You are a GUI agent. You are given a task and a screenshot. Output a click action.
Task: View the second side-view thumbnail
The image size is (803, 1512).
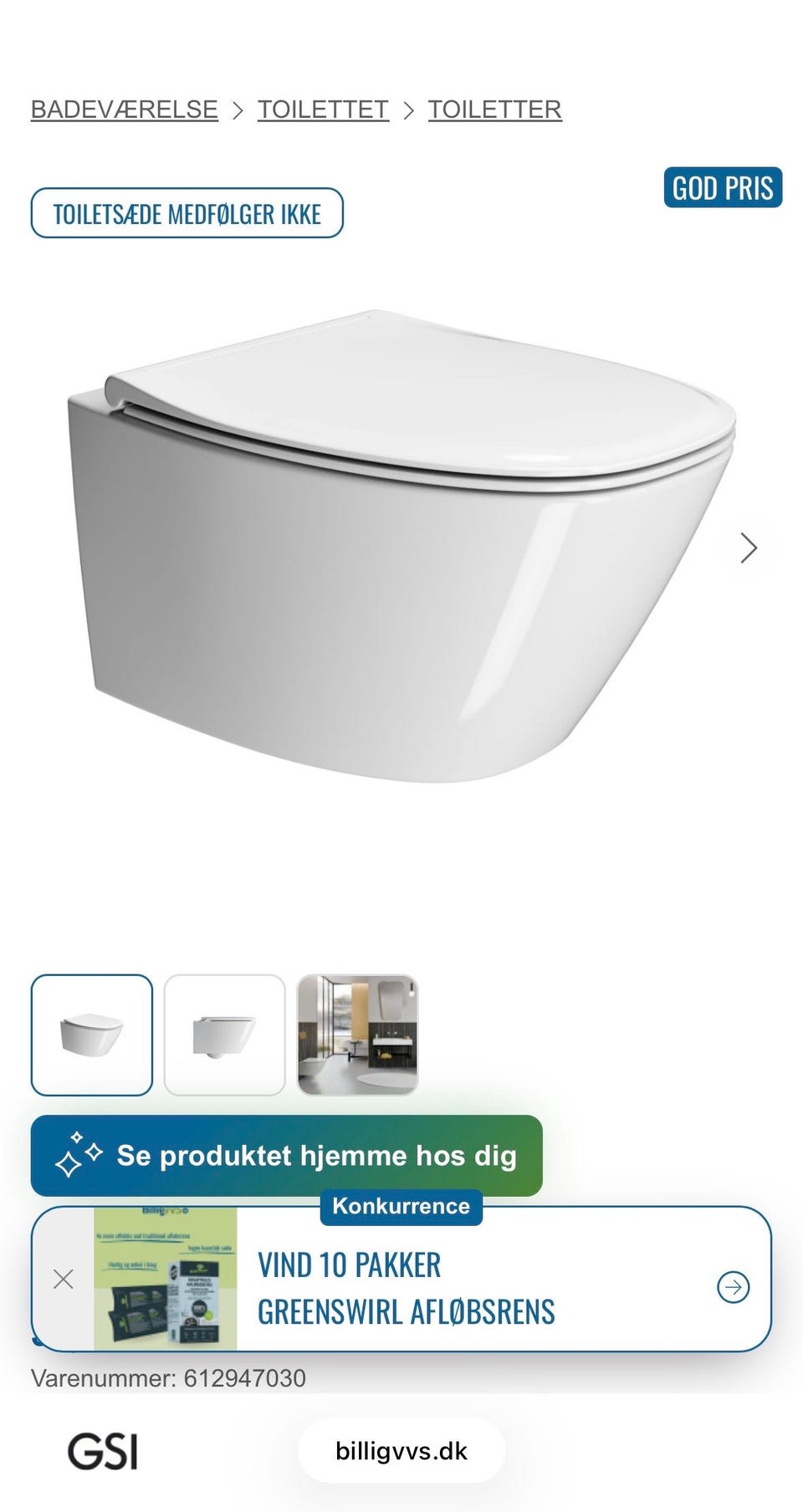point(225,1035)
